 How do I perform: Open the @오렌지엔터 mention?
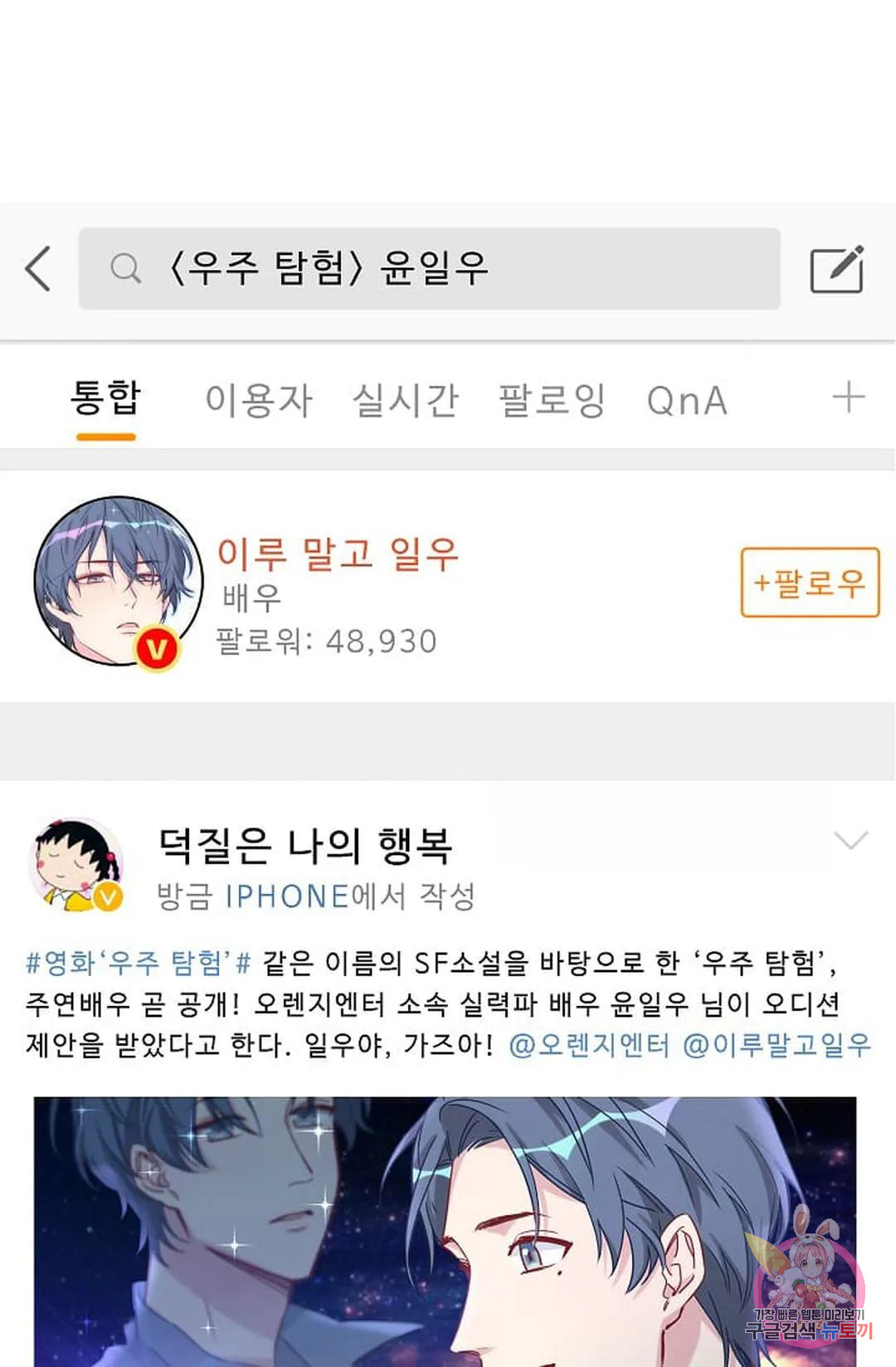pyautogui.click(x=588, y=1044)
